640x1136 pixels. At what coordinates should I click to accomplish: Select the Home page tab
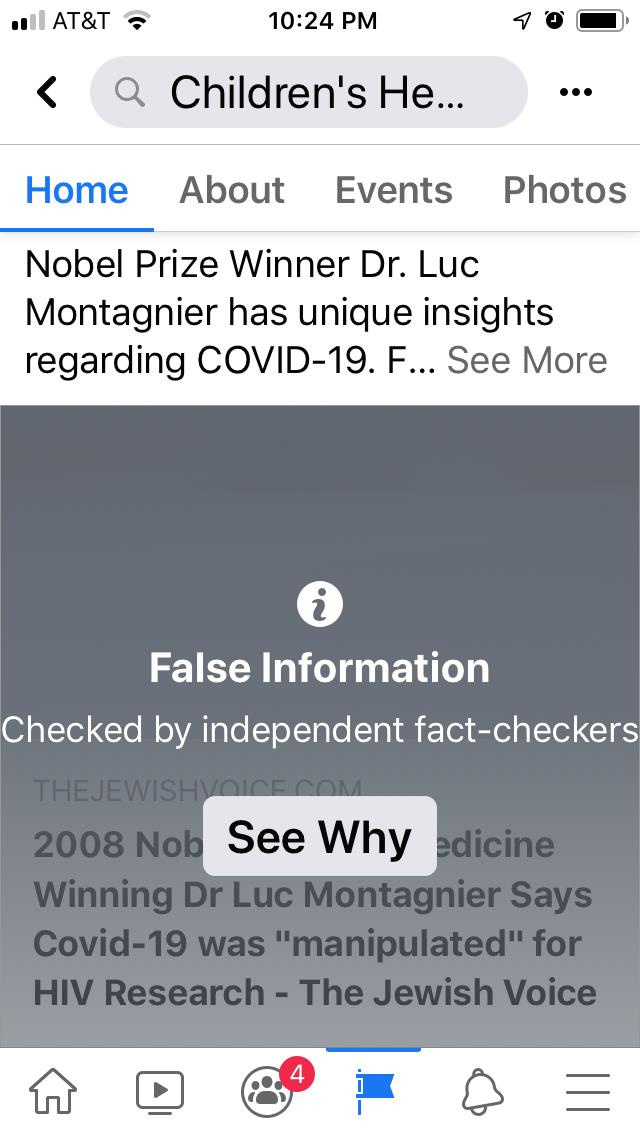pyautogui.click(x=77, y=190)
